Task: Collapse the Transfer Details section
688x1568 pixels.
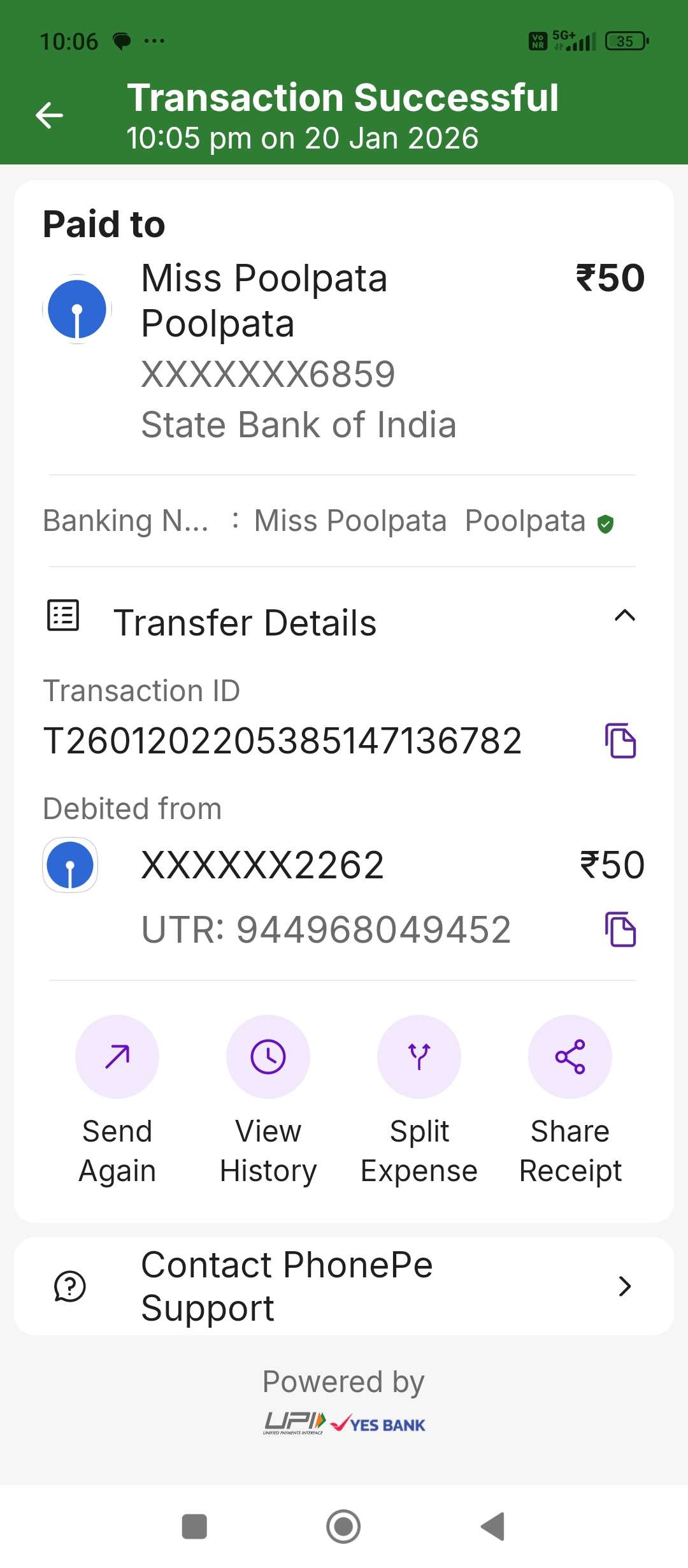Action: click(x=624, y=616)
